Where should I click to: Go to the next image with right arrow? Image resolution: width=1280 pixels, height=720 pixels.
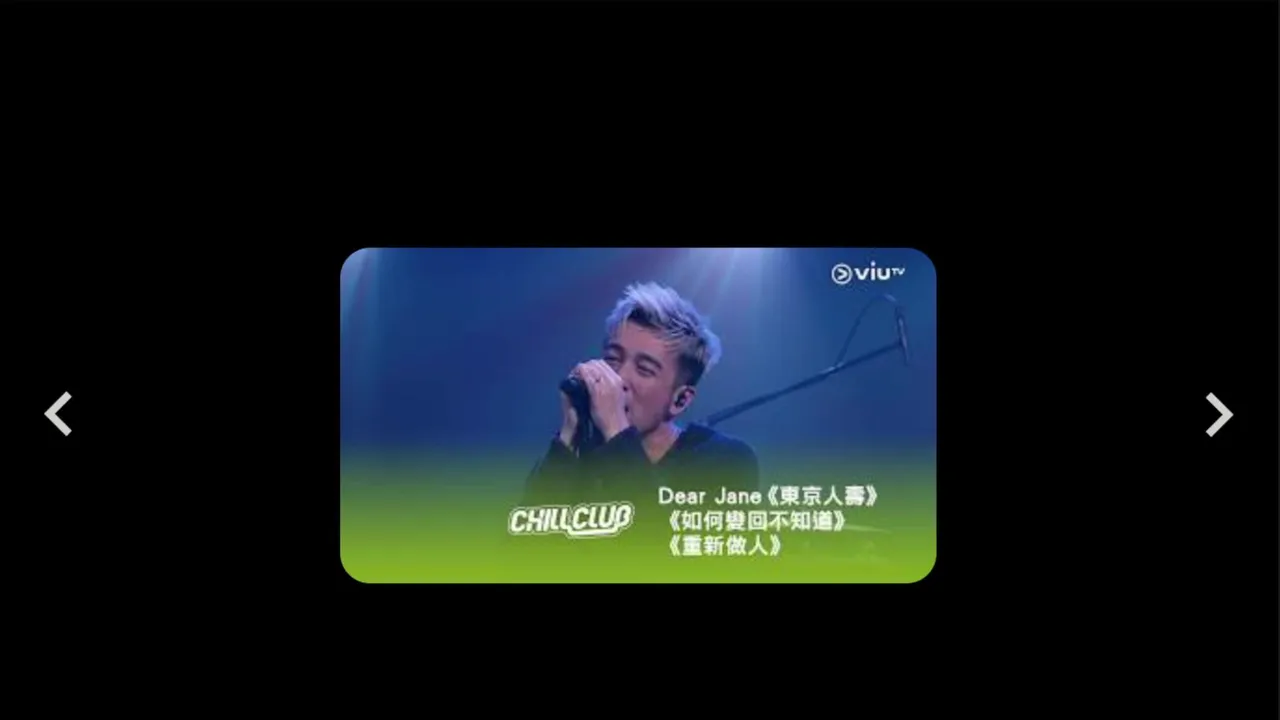coord(1218,414)
